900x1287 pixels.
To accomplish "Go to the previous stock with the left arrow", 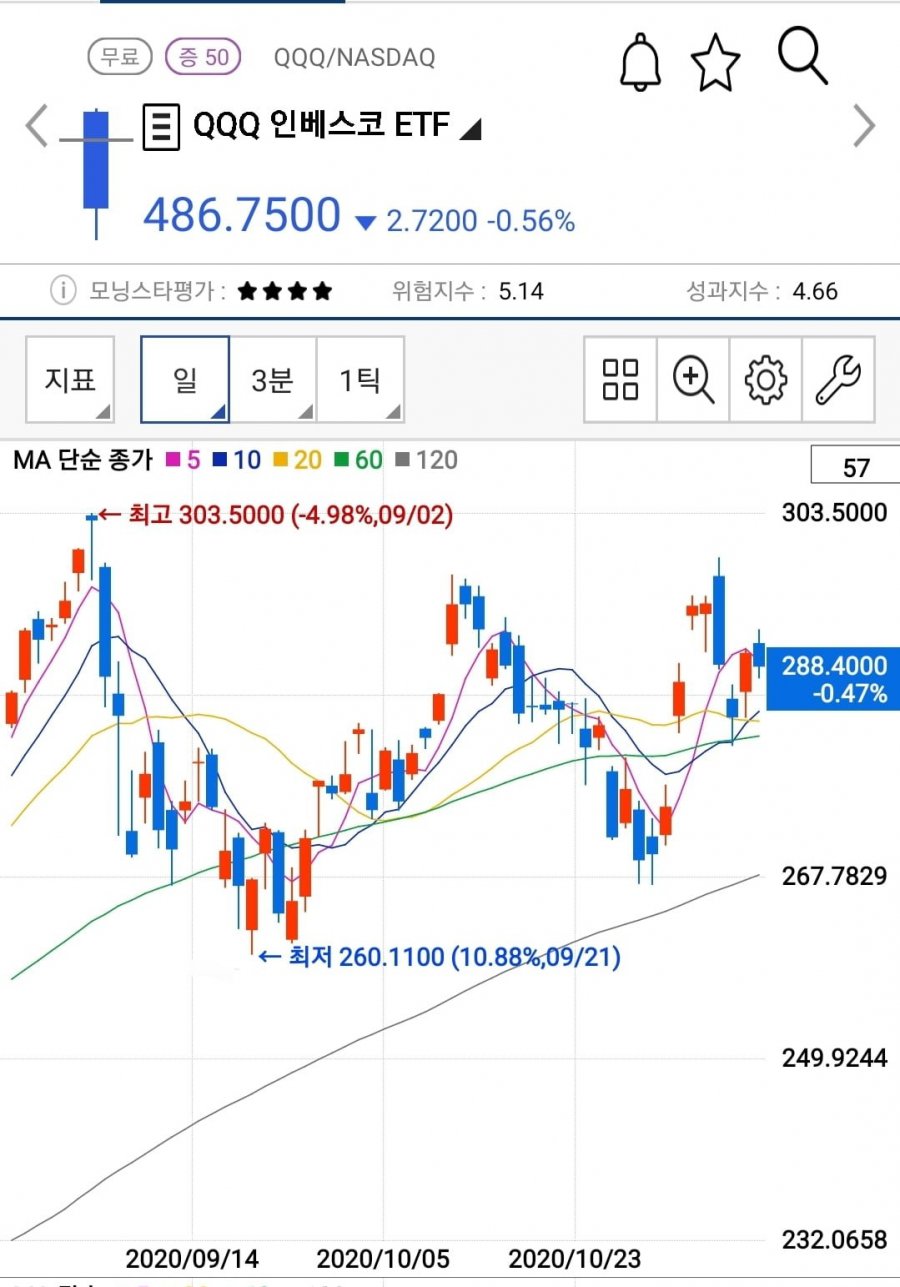I will click(x=36, y=127).
